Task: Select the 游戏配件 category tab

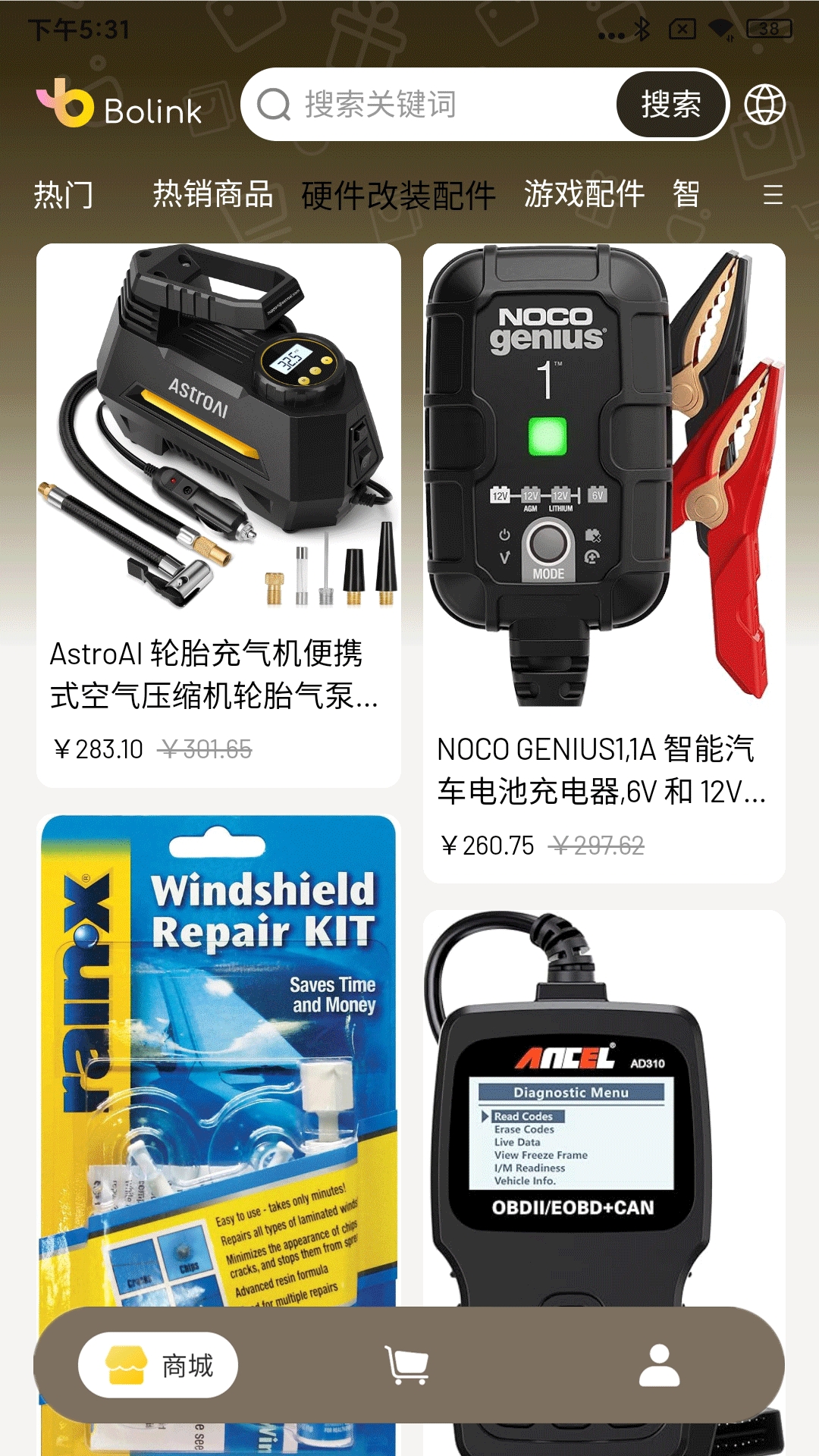Action: (x=584, y=195)
